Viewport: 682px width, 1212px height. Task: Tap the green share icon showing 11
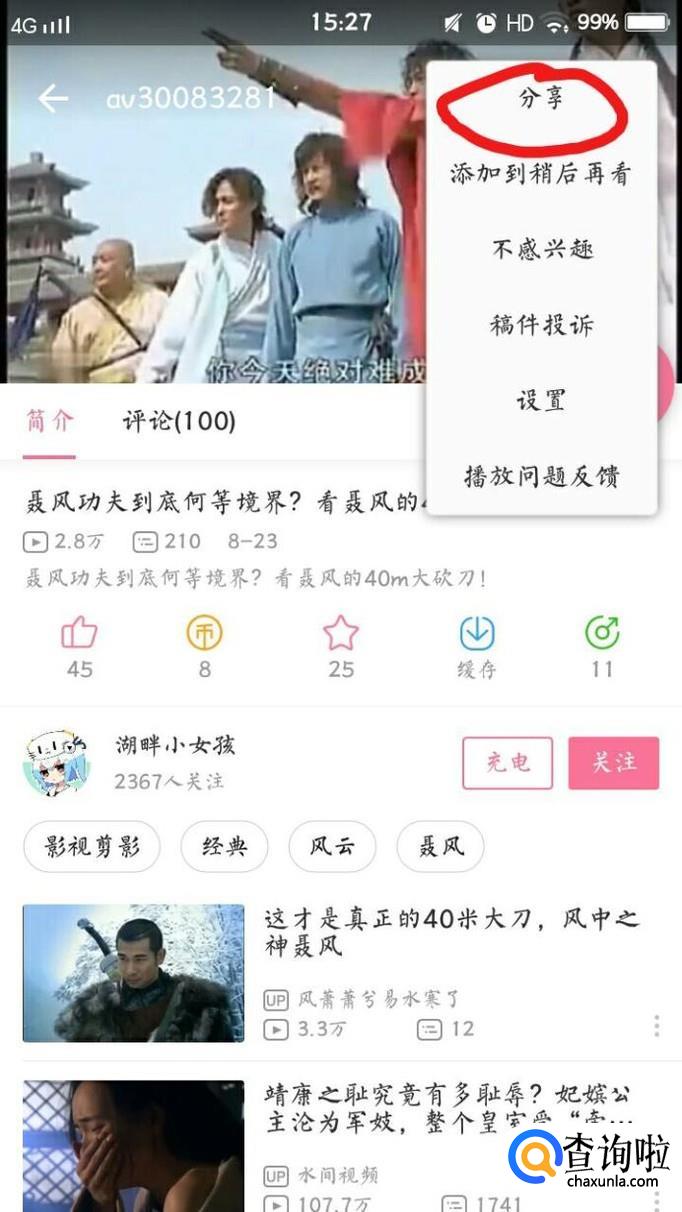coord(602,634)
